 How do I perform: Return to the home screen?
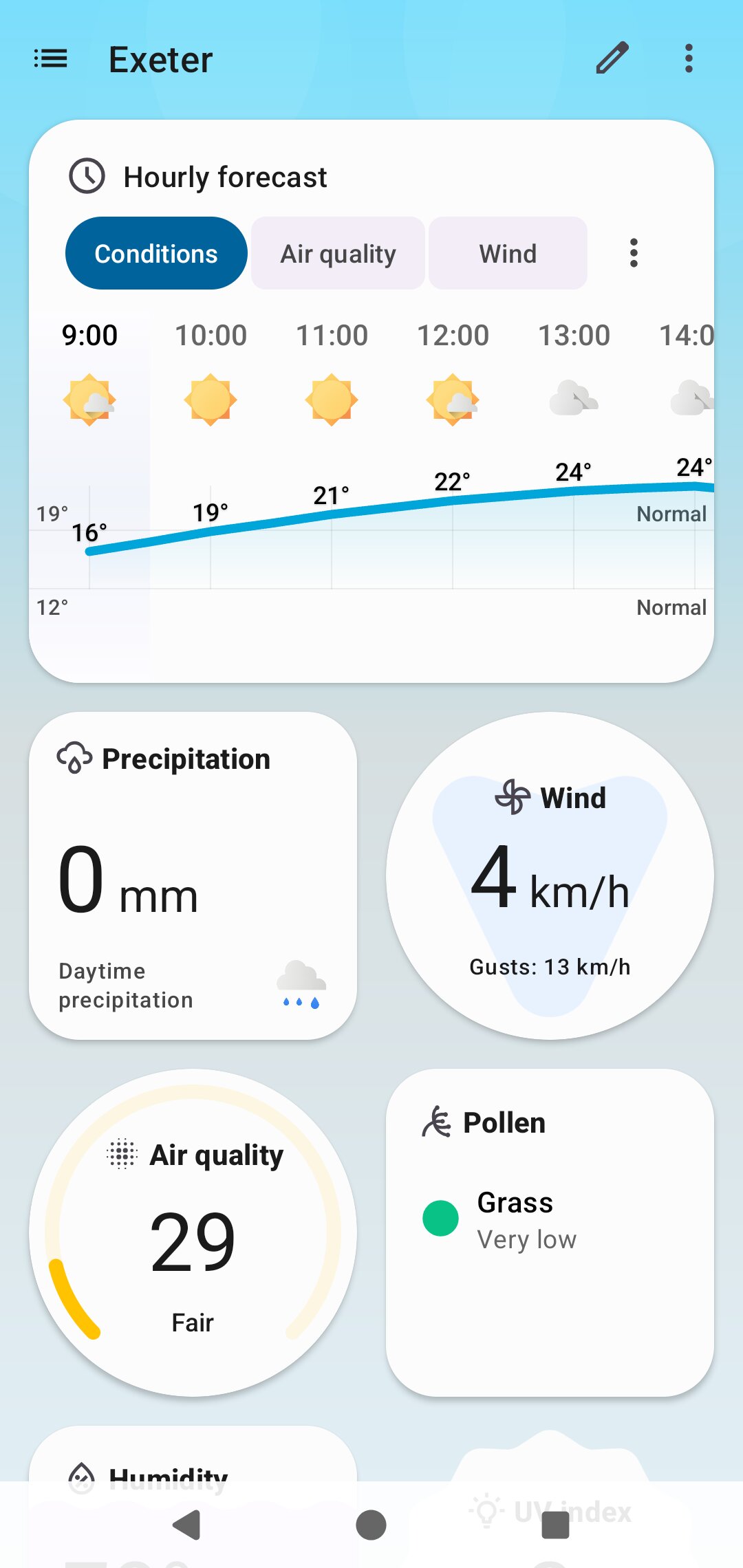[371, 1525]
